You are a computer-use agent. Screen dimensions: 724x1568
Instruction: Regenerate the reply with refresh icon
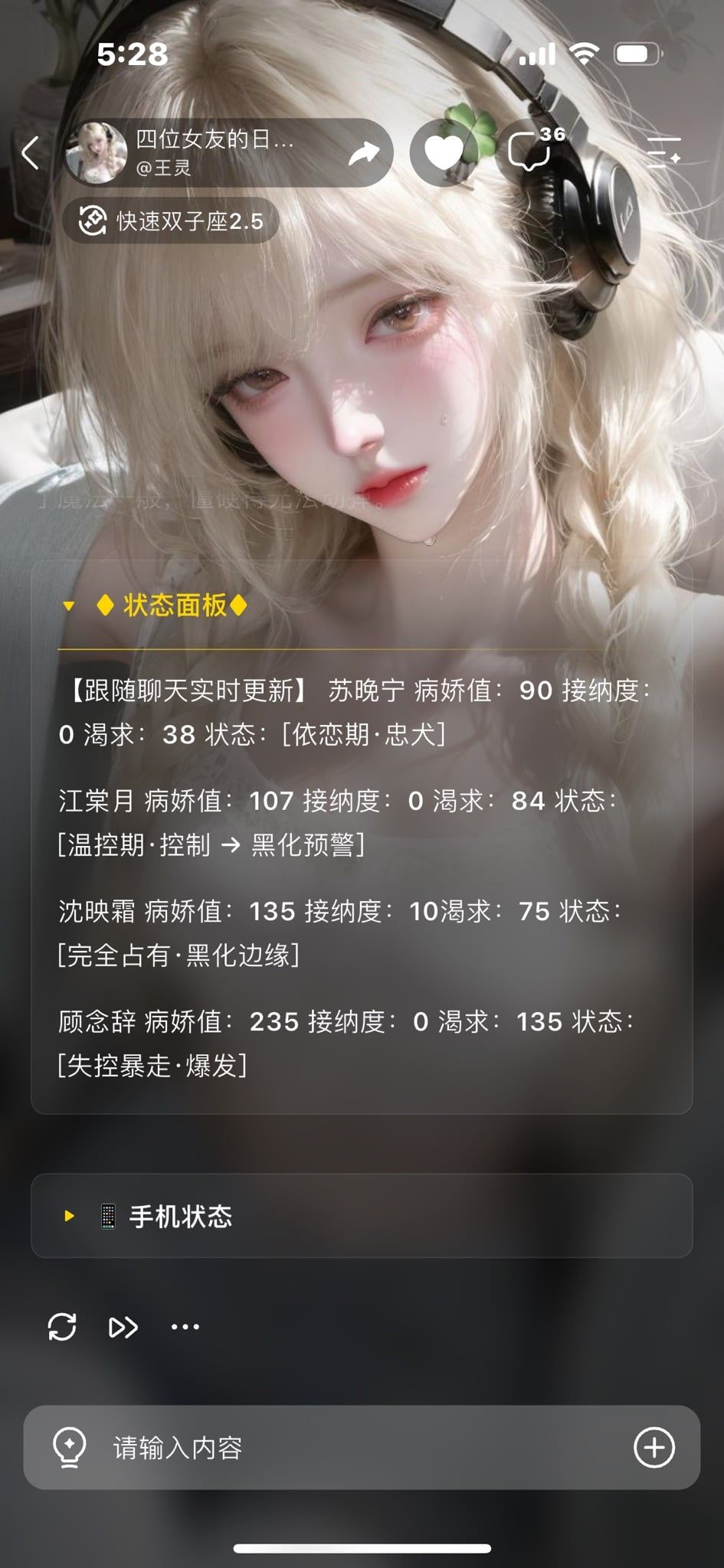[62, 1327]
